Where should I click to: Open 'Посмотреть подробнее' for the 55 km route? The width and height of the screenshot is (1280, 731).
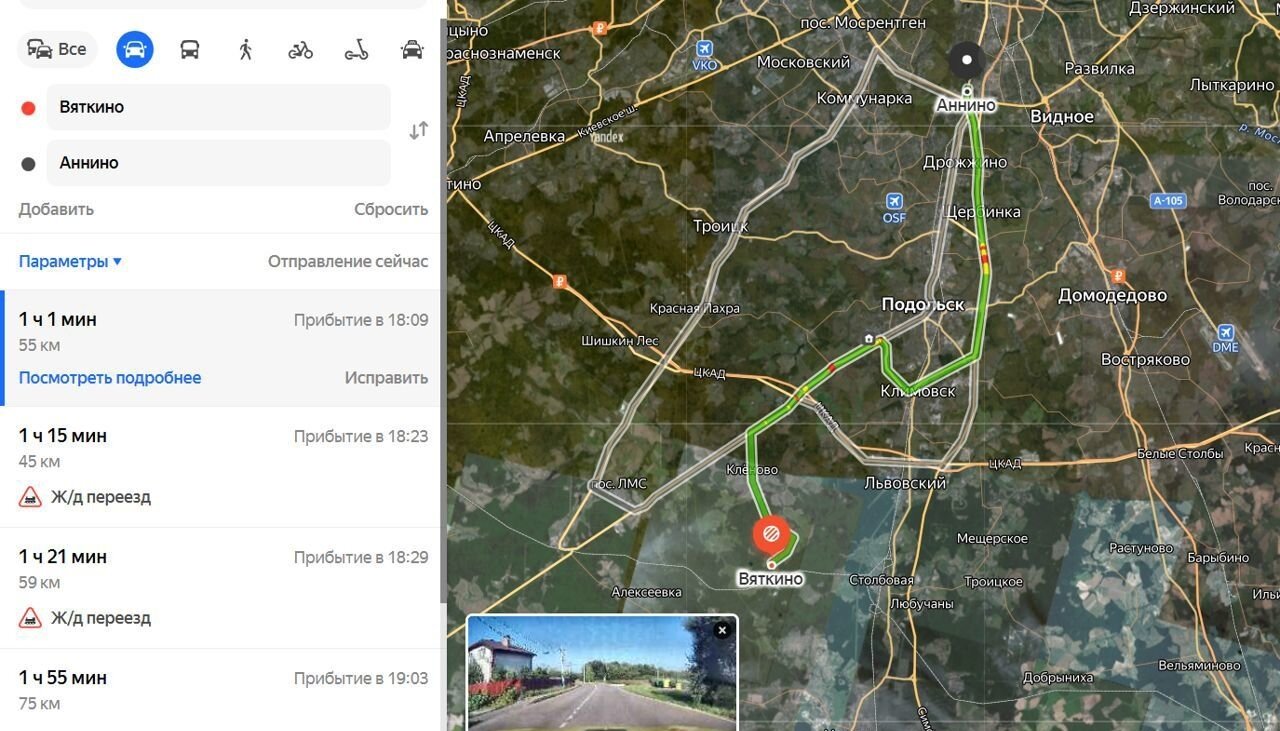click(x=110, y=378)
